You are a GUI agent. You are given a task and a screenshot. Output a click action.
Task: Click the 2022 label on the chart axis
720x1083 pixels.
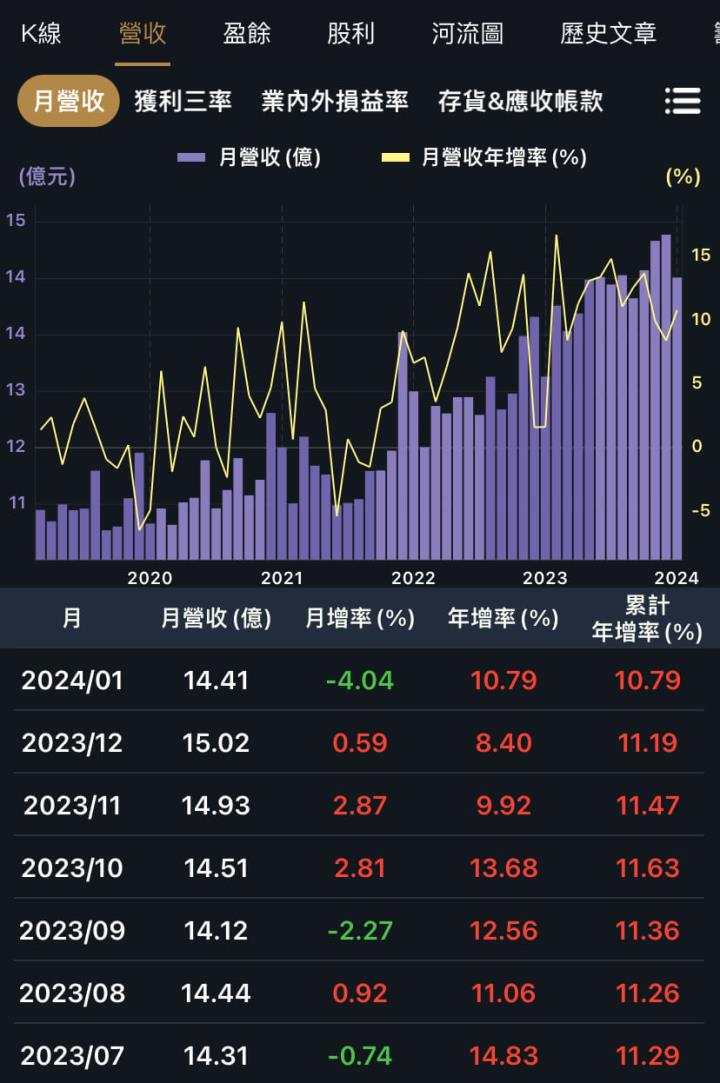coord(415,577)
